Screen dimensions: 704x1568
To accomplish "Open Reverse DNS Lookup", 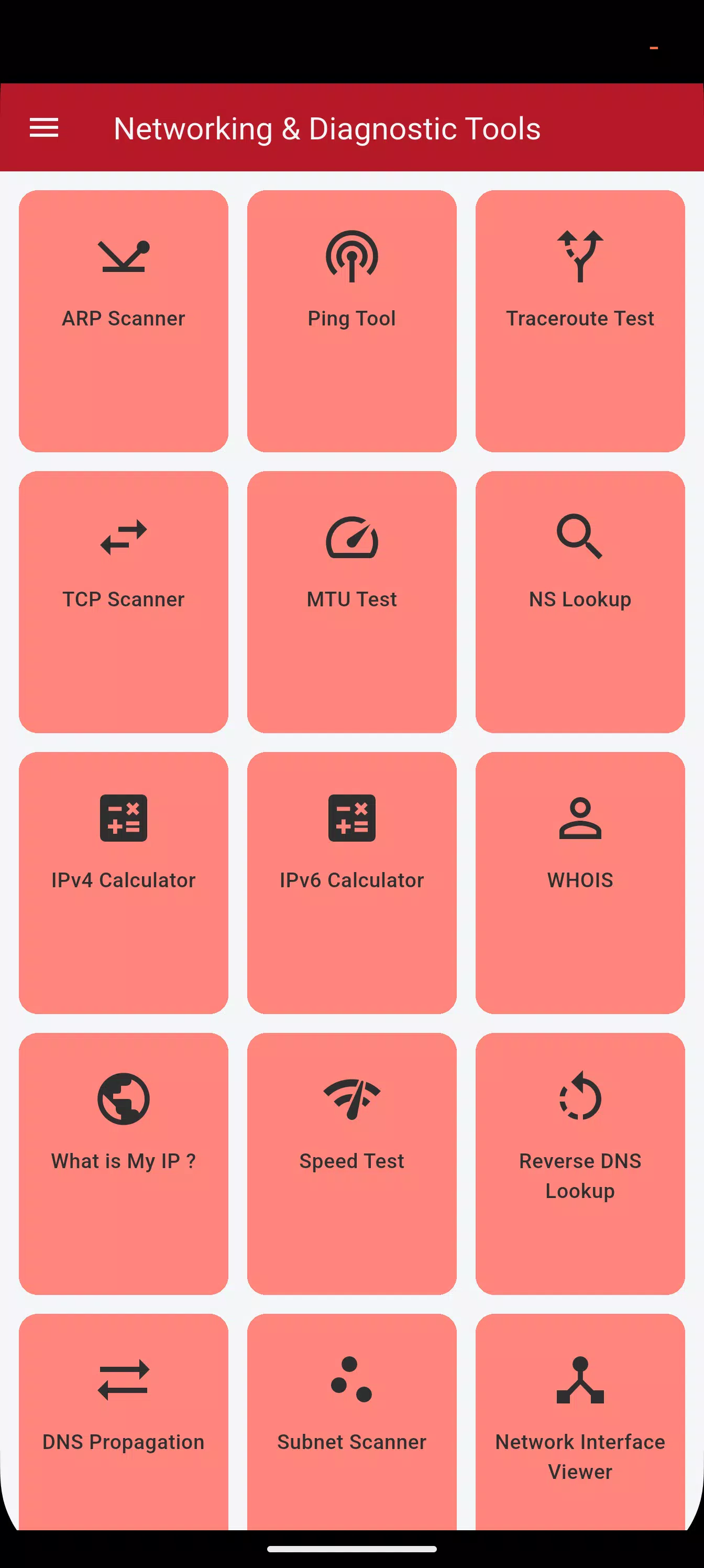I will click(x=580, y=1163).
